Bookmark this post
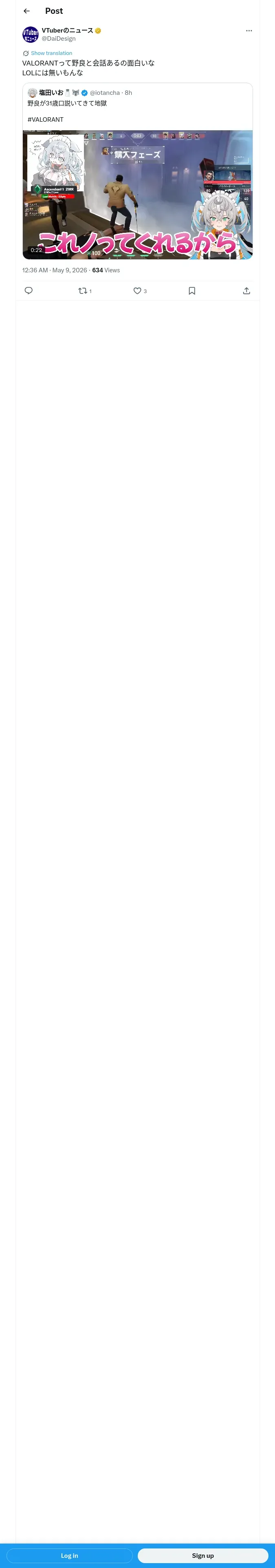Viewport: 275px width, 1568px height. (191, 291)
